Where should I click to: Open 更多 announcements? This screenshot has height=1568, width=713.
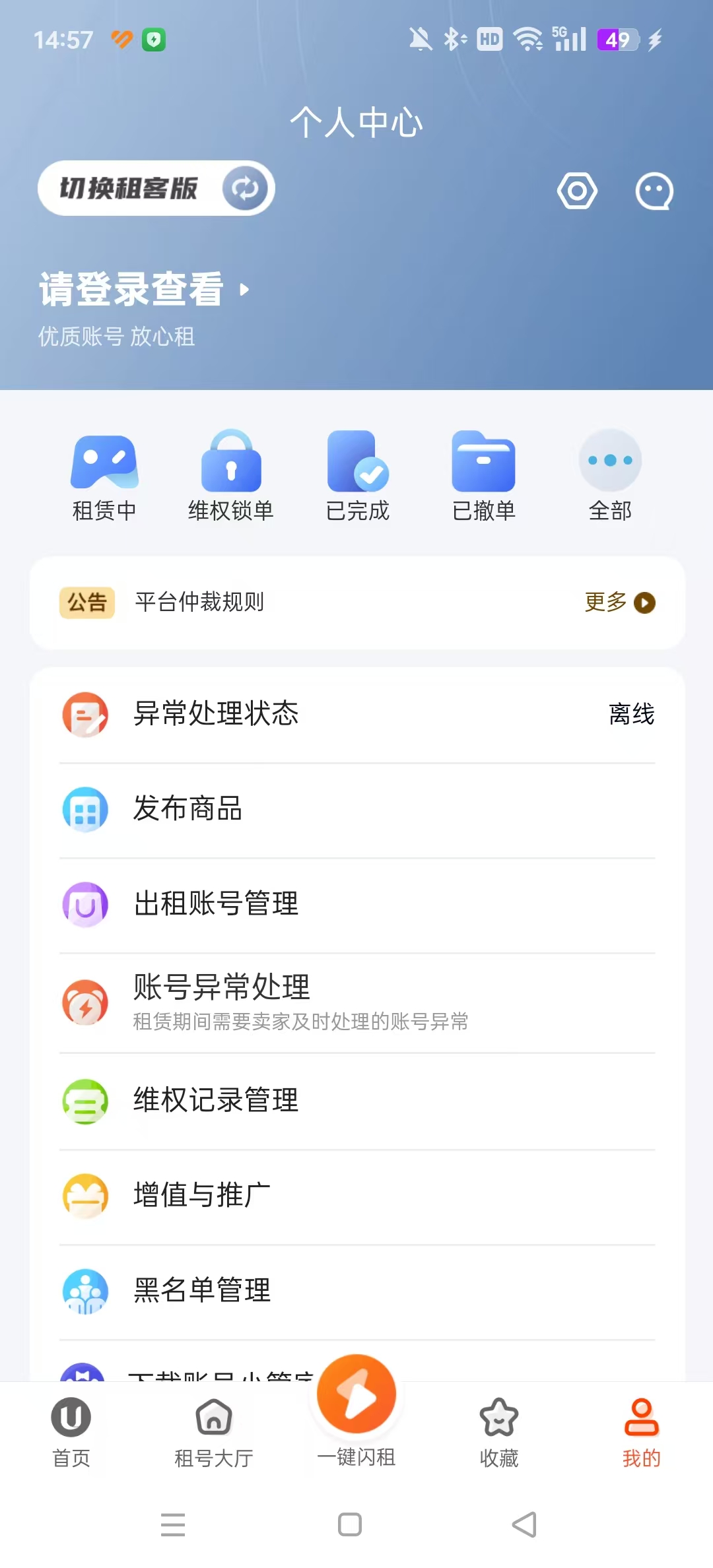619,603
